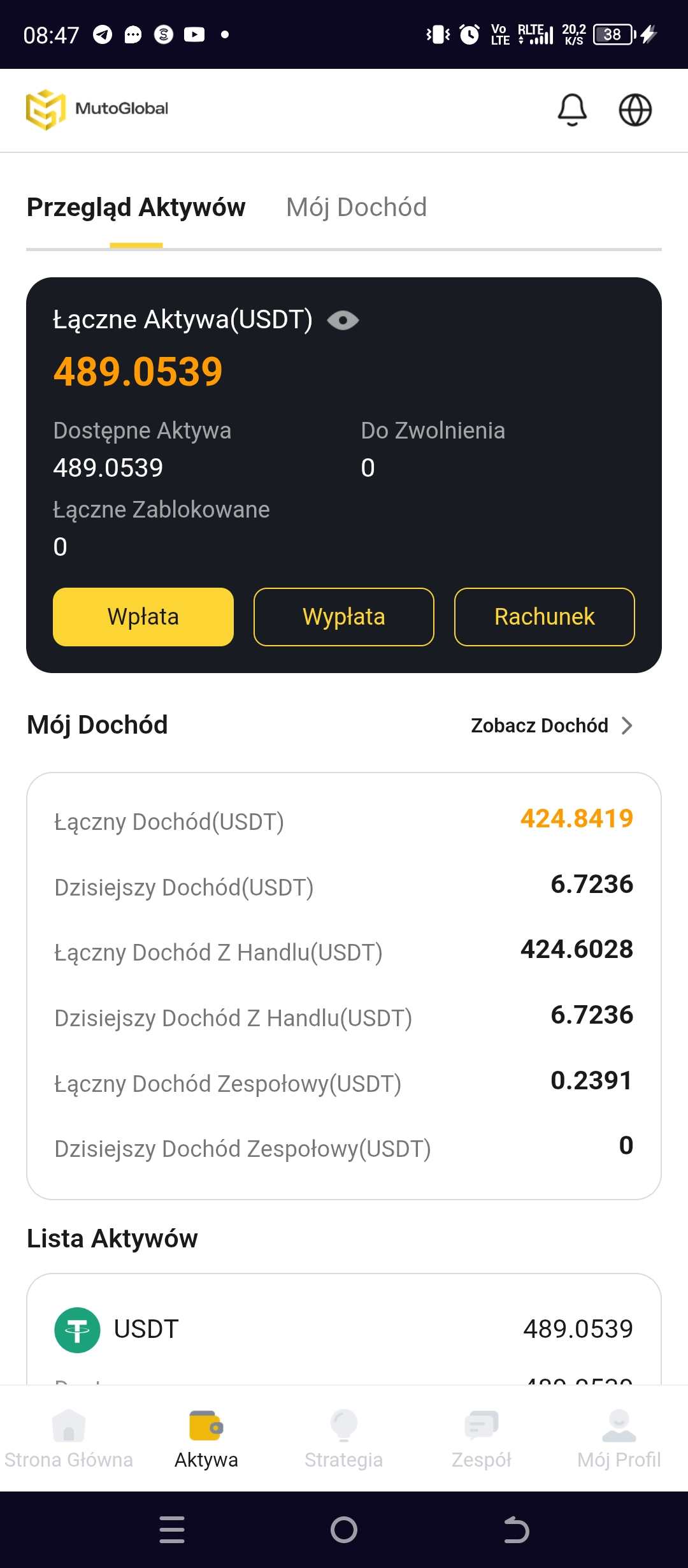Open the Strategia tab
The height and width of the screenshot is (1568, 688).
344,1439
